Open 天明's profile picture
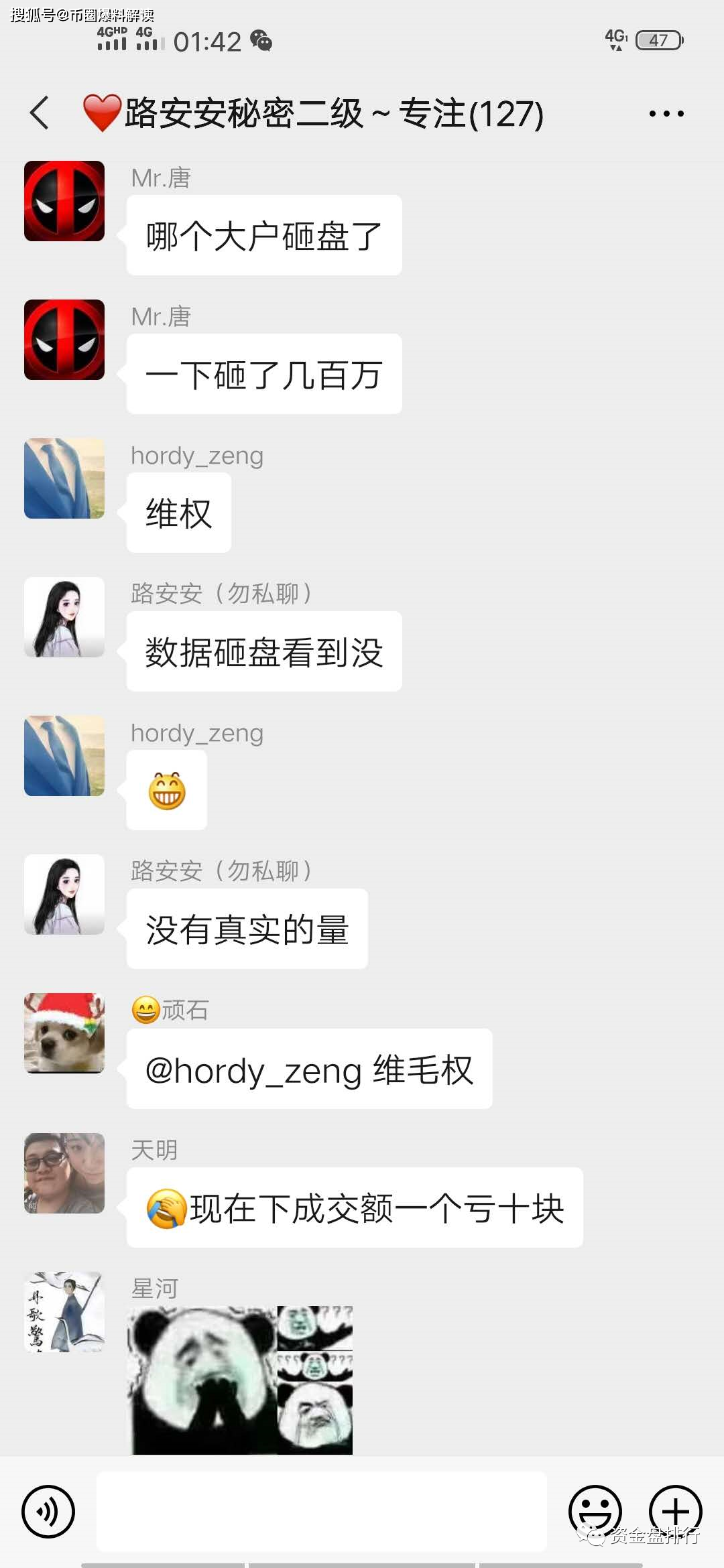The height and width of the screenshot is (1568, 724). pyautogui.click(x=64, y=1173)
